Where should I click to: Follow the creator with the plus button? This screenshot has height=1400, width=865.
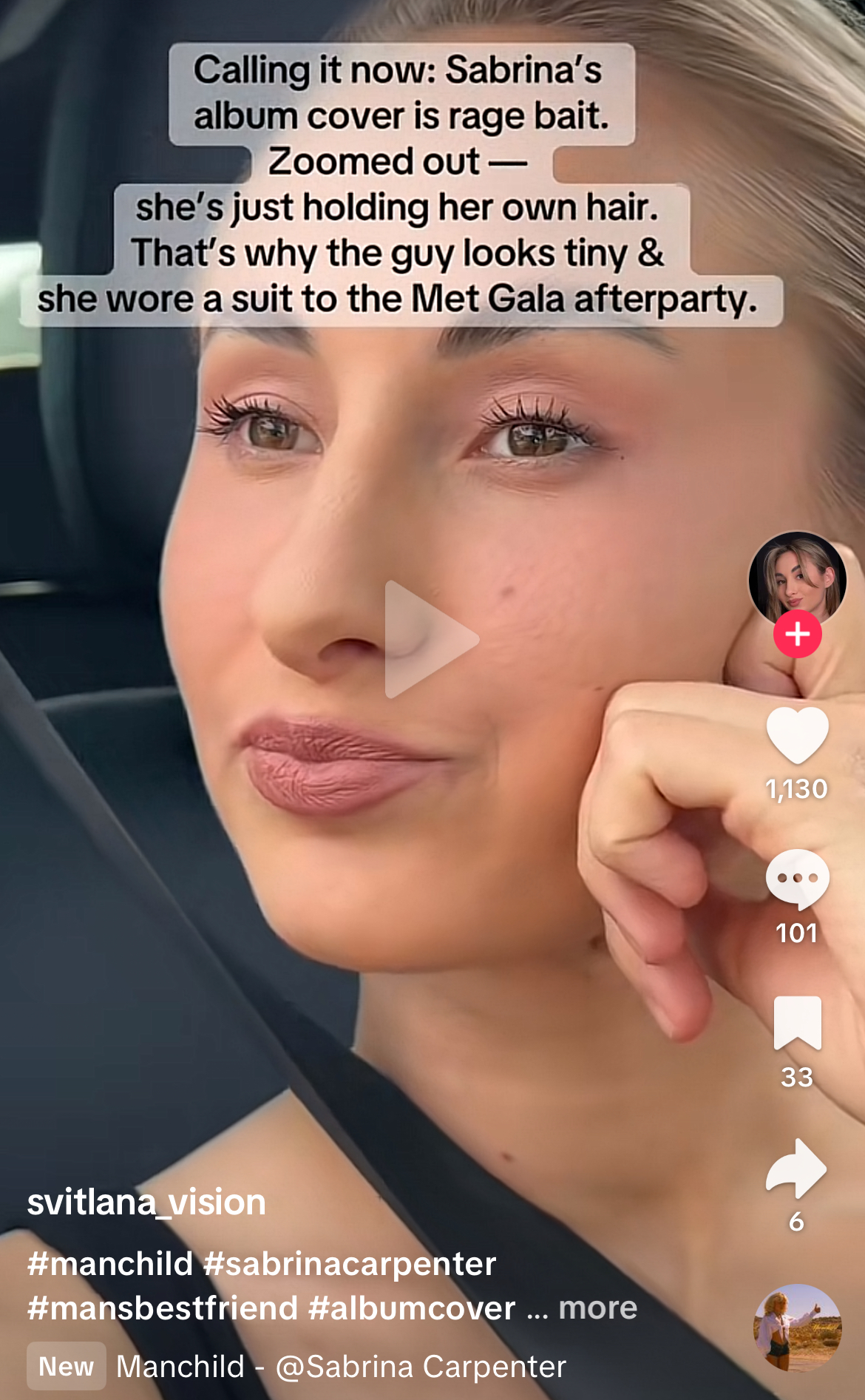pyautogui.click(x=797, y=634)
